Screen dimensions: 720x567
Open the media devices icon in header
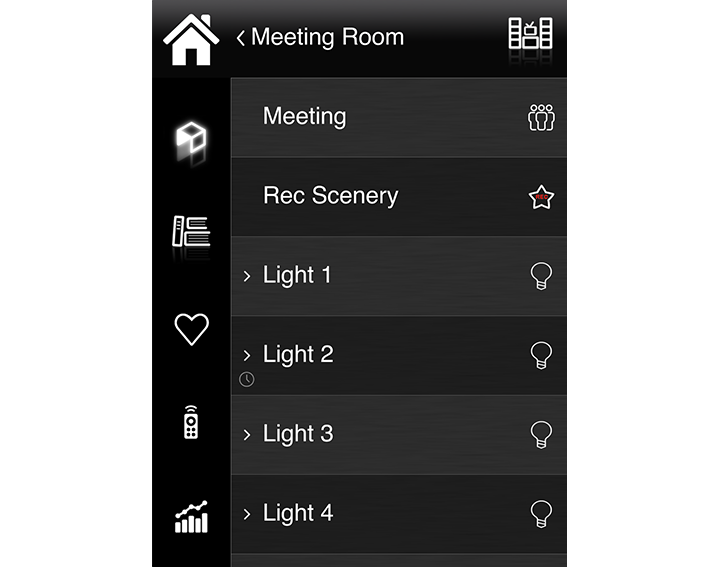click(x=530, y=35)
